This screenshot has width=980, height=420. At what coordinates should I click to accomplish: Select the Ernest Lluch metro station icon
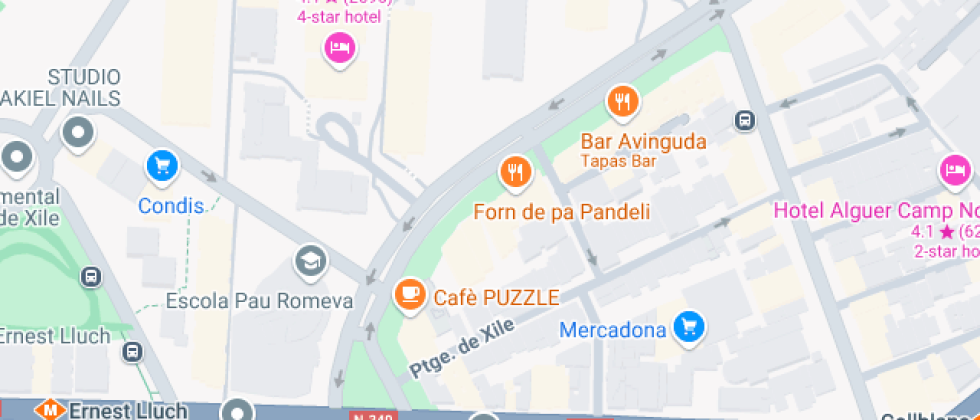46,410
